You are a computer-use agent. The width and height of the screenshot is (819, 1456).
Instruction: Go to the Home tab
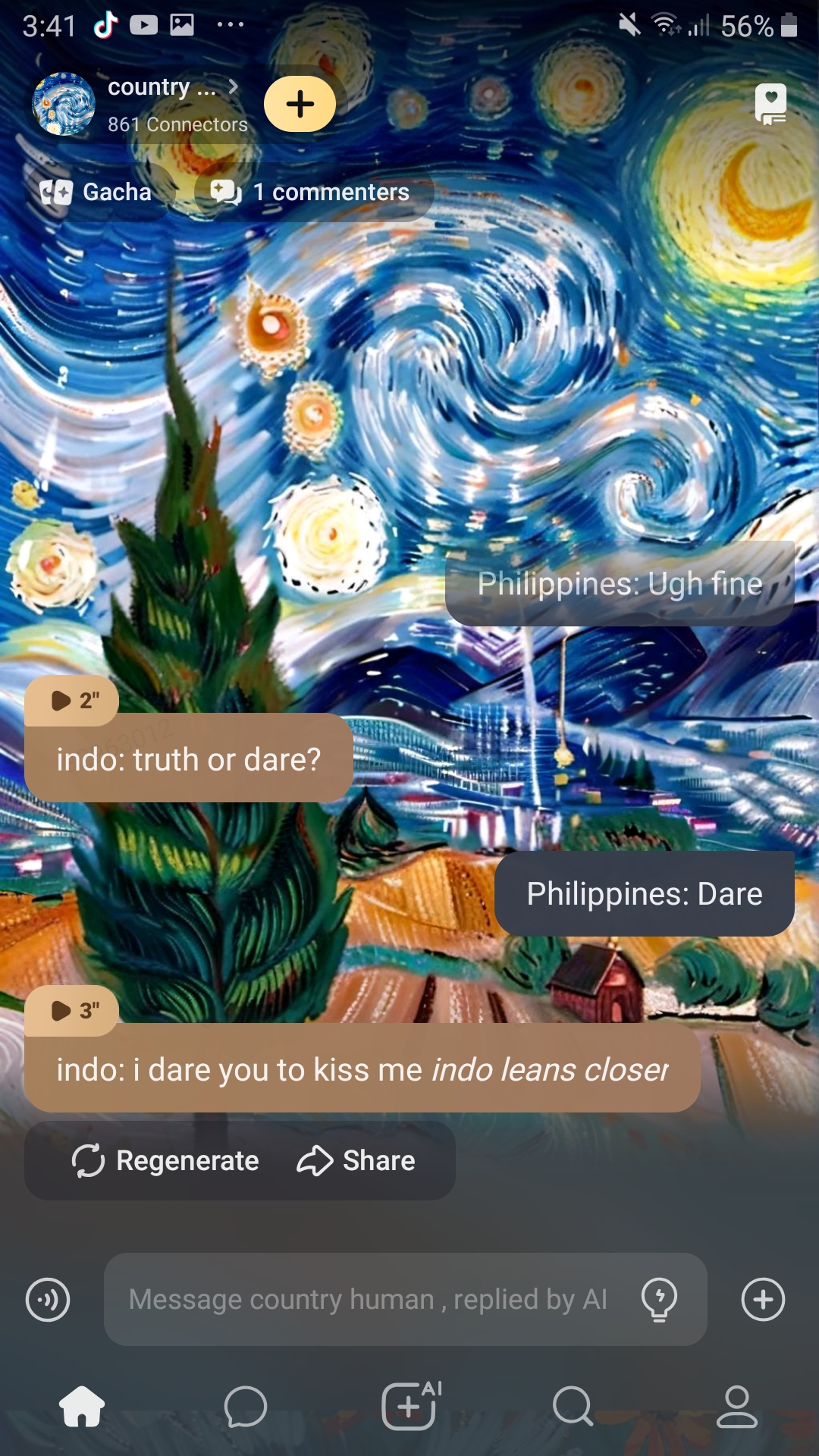click(82, 1407)
